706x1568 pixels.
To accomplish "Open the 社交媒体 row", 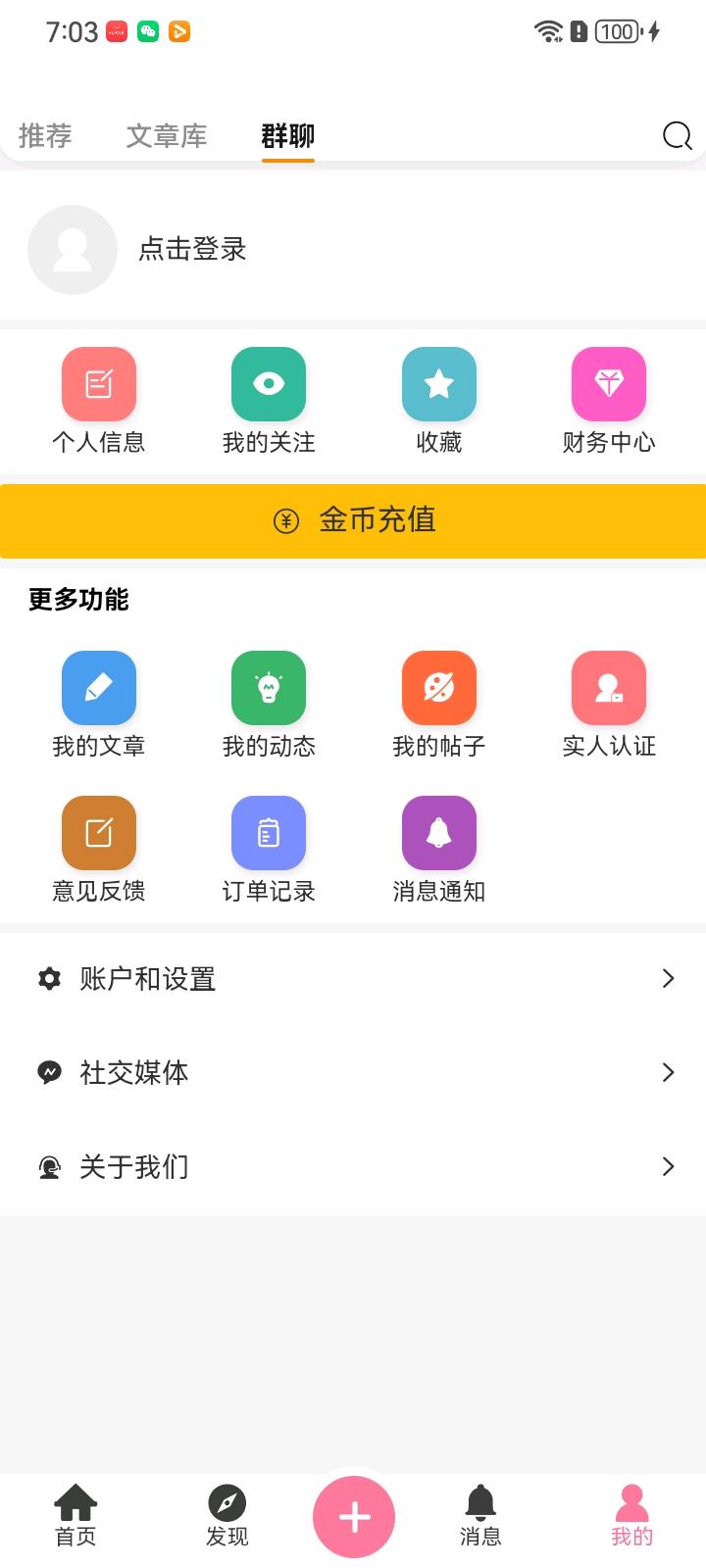I will point(353,1072).
